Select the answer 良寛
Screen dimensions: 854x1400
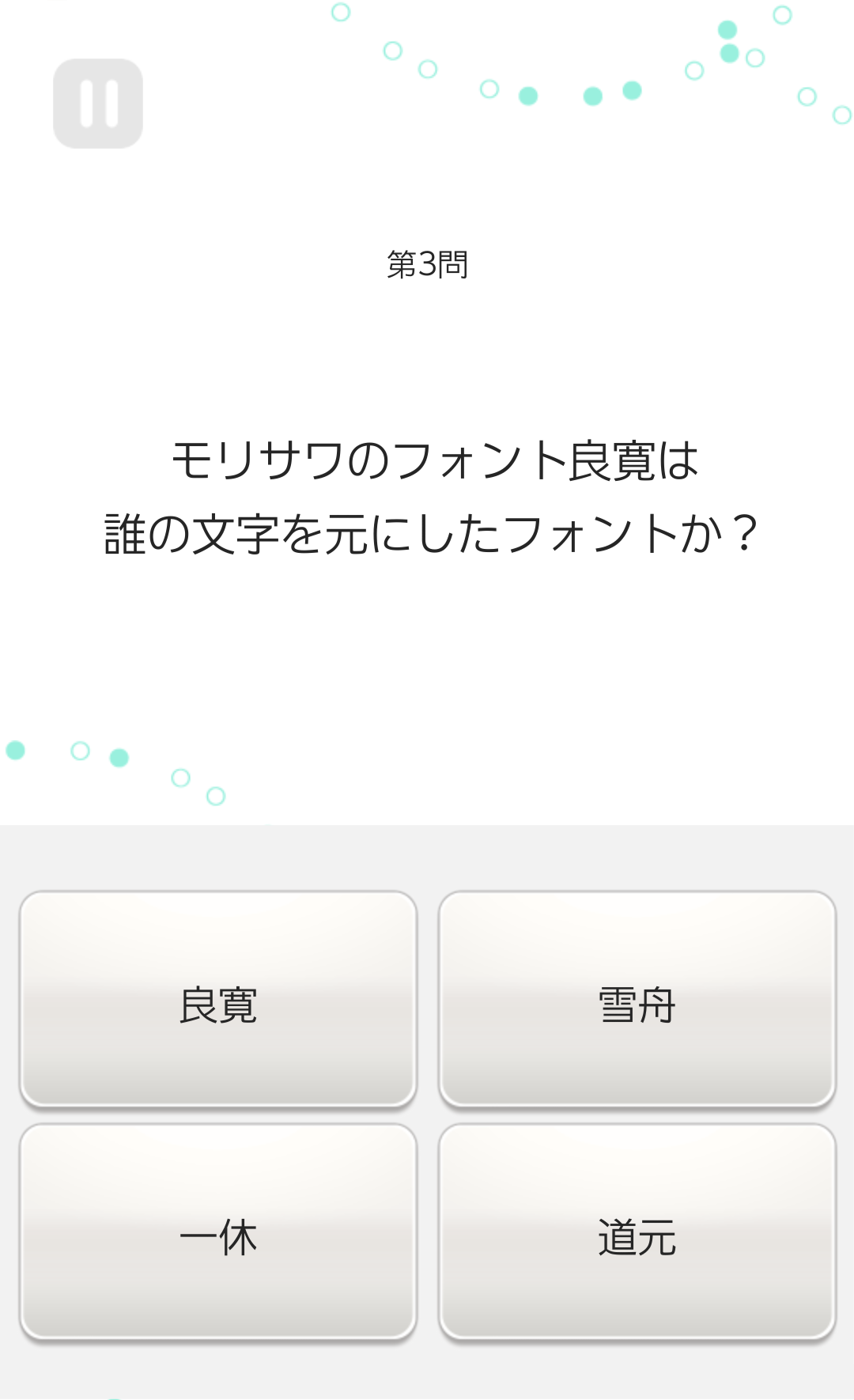[x=218, y=1000]
